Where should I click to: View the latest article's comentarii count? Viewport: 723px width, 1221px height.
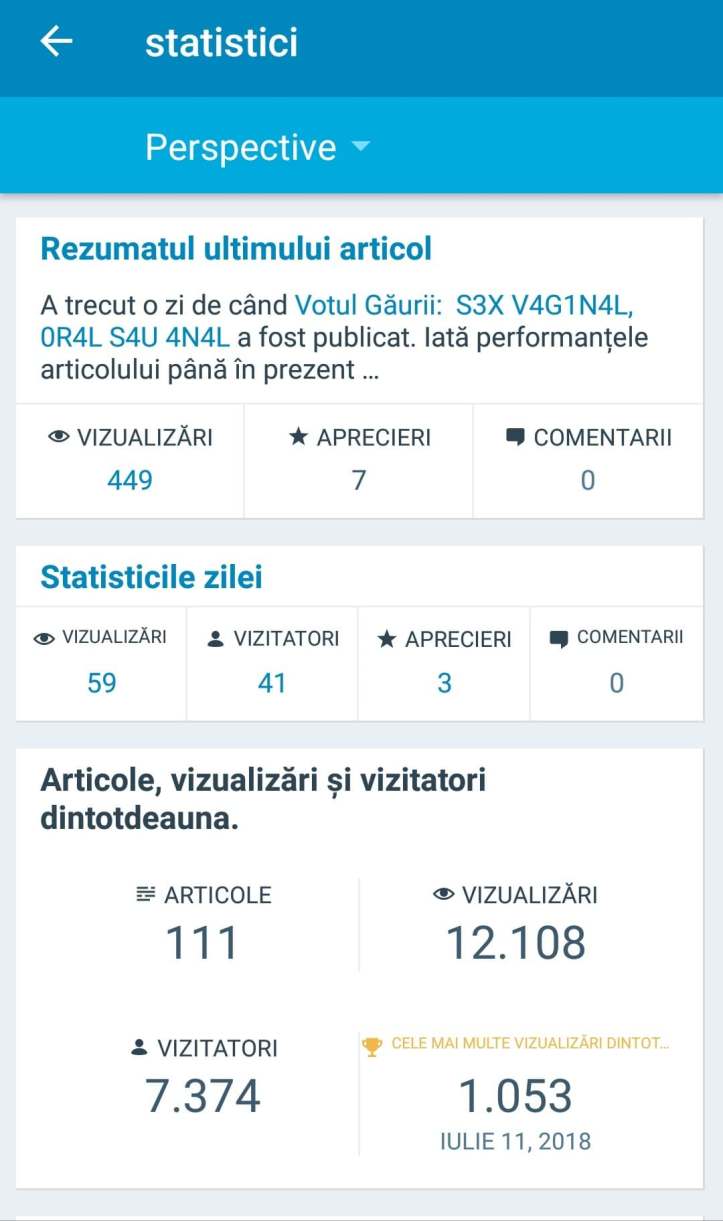click(x=588, y=461)
